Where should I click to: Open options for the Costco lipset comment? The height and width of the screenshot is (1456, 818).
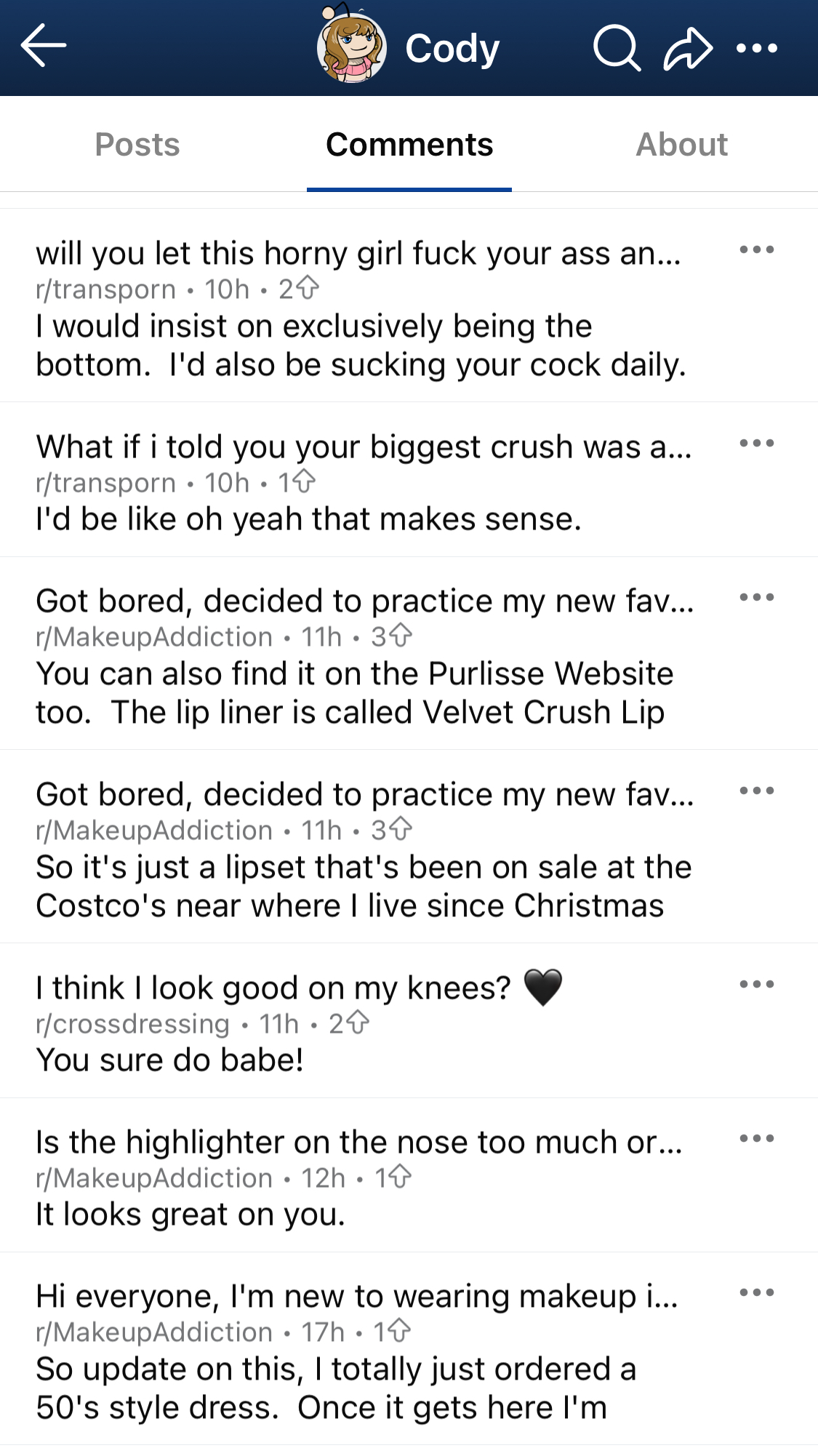[756, 791]
